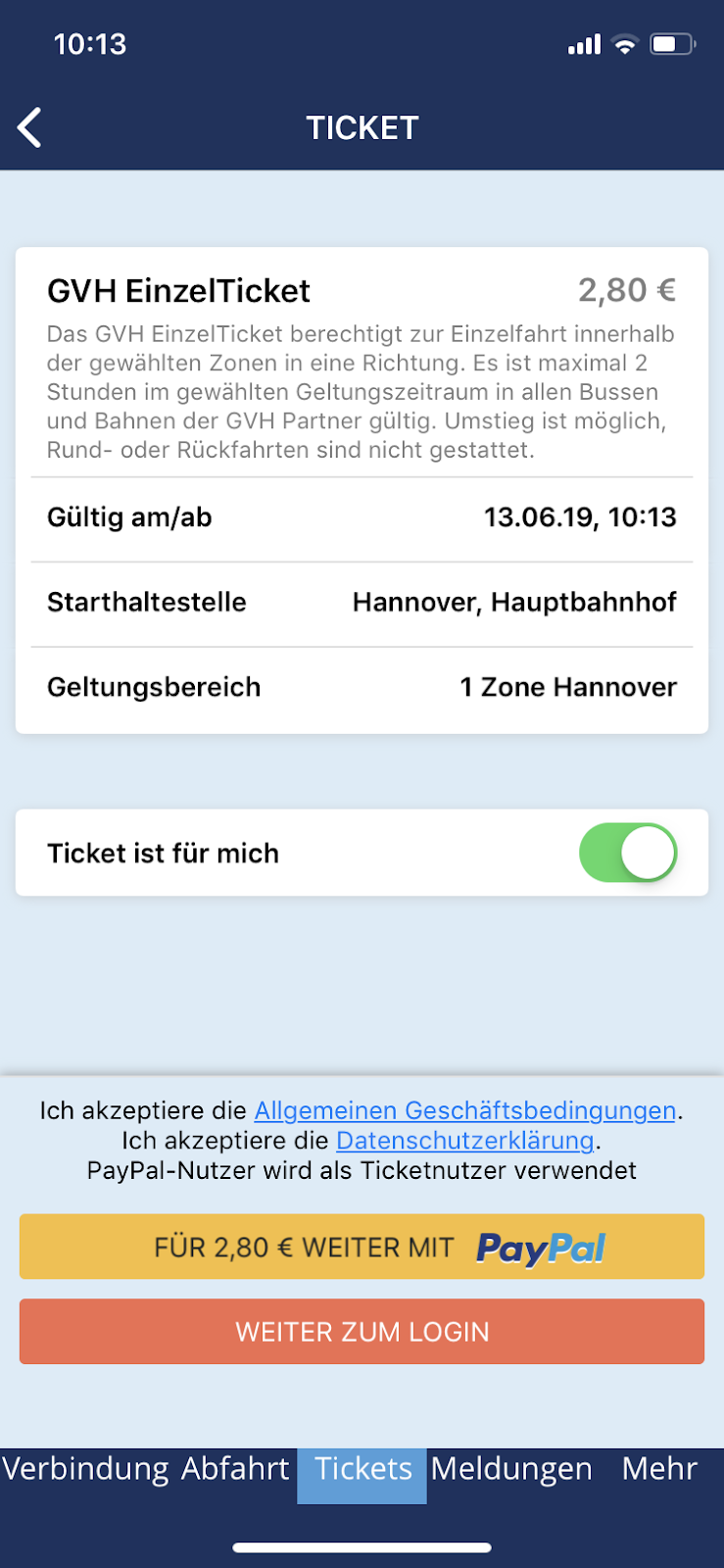Open the Allgemeinen Geschäftsbedingungen link
724x1568 pixels.
[464, 1110]
